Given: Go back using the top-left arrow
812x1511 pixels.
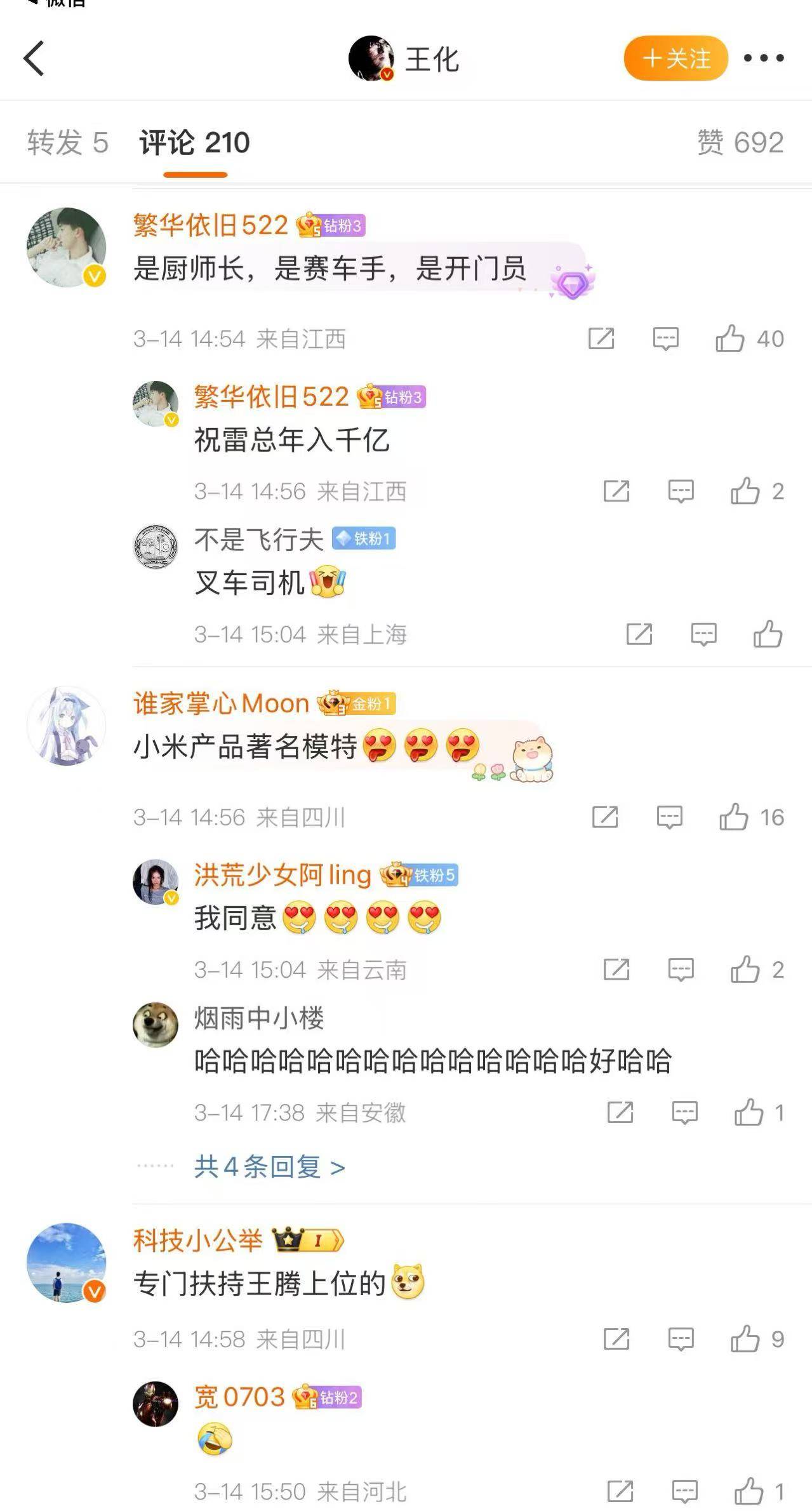Looking at the screenshot, I should 34,58.
